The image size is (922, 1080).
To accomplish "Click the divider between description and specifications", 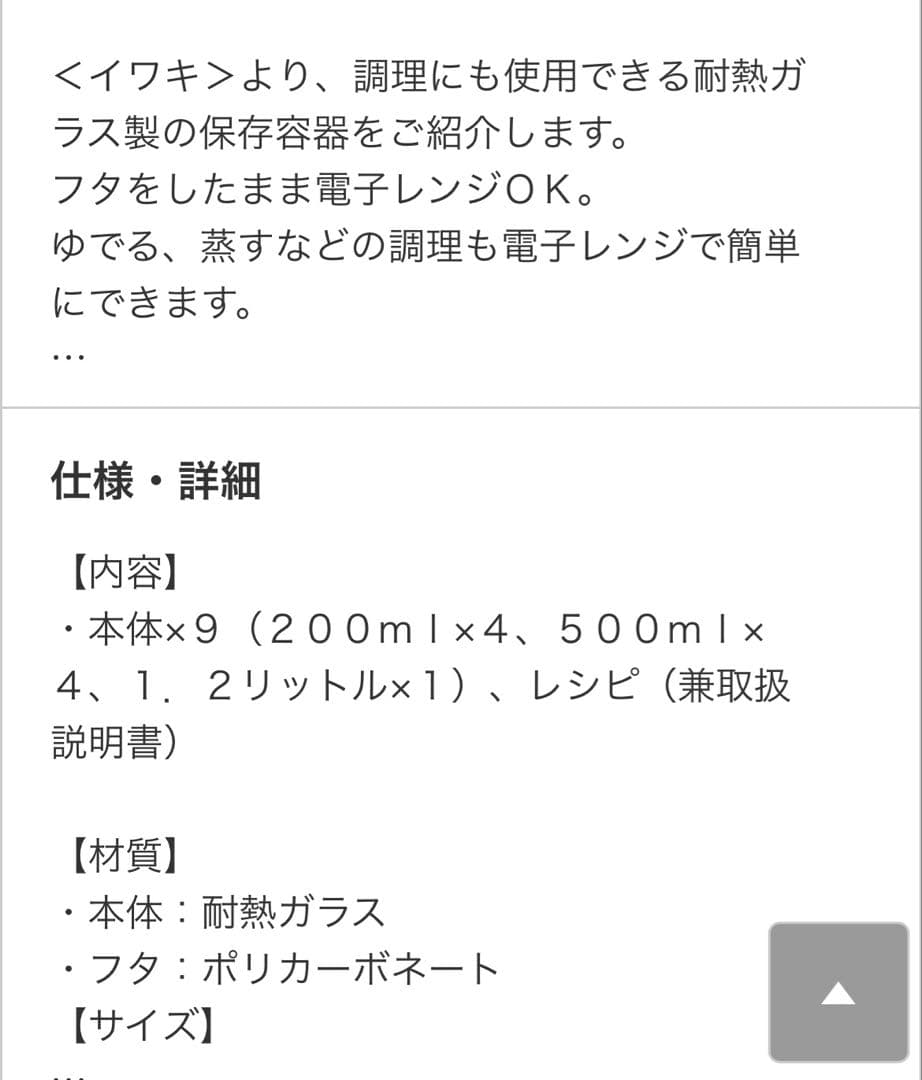I will (x=461, y=404).
